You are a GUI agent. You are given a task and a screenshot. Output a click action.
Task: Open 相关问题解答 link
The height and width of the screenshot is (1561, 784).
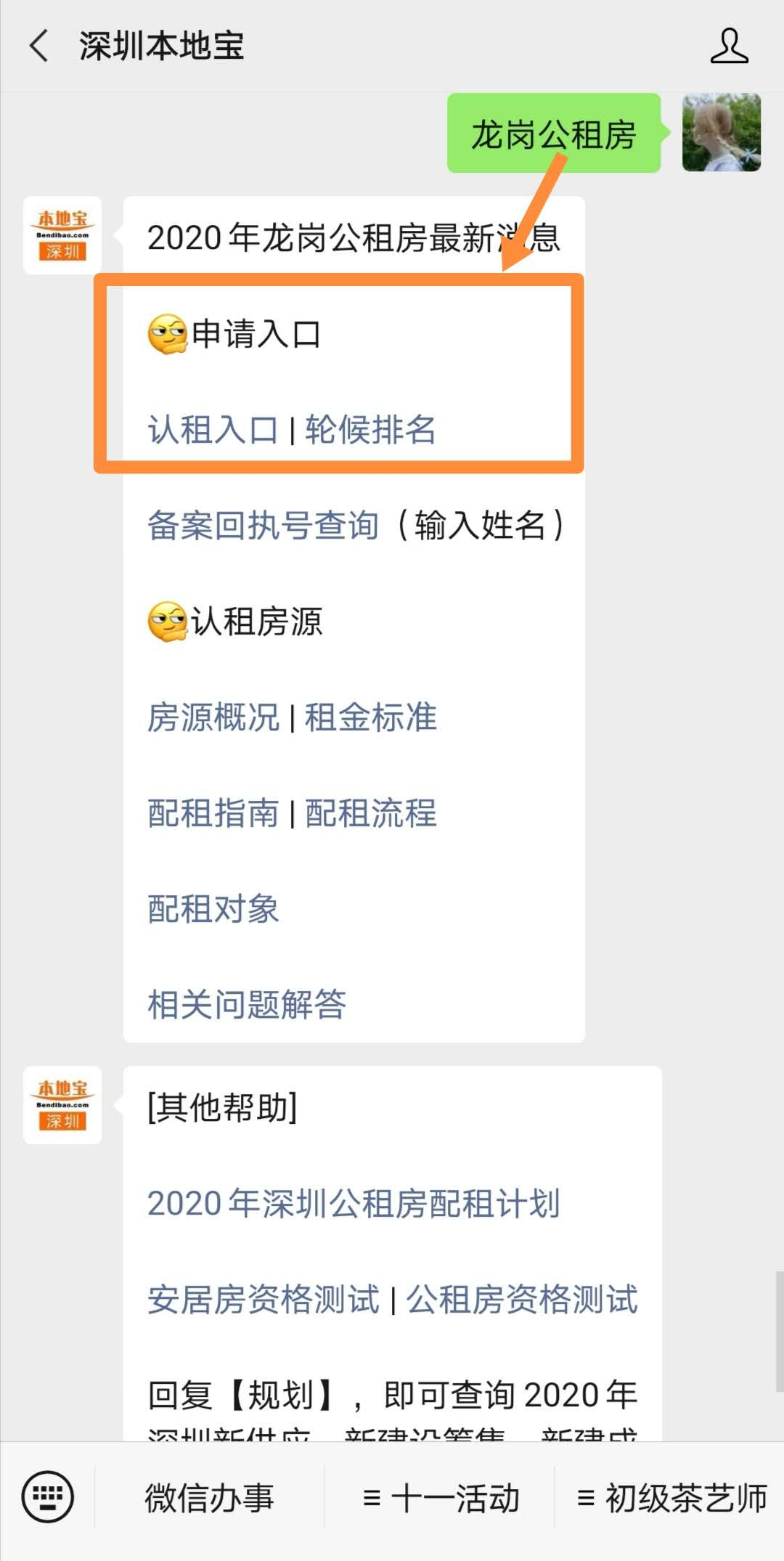click(247, 1005)
